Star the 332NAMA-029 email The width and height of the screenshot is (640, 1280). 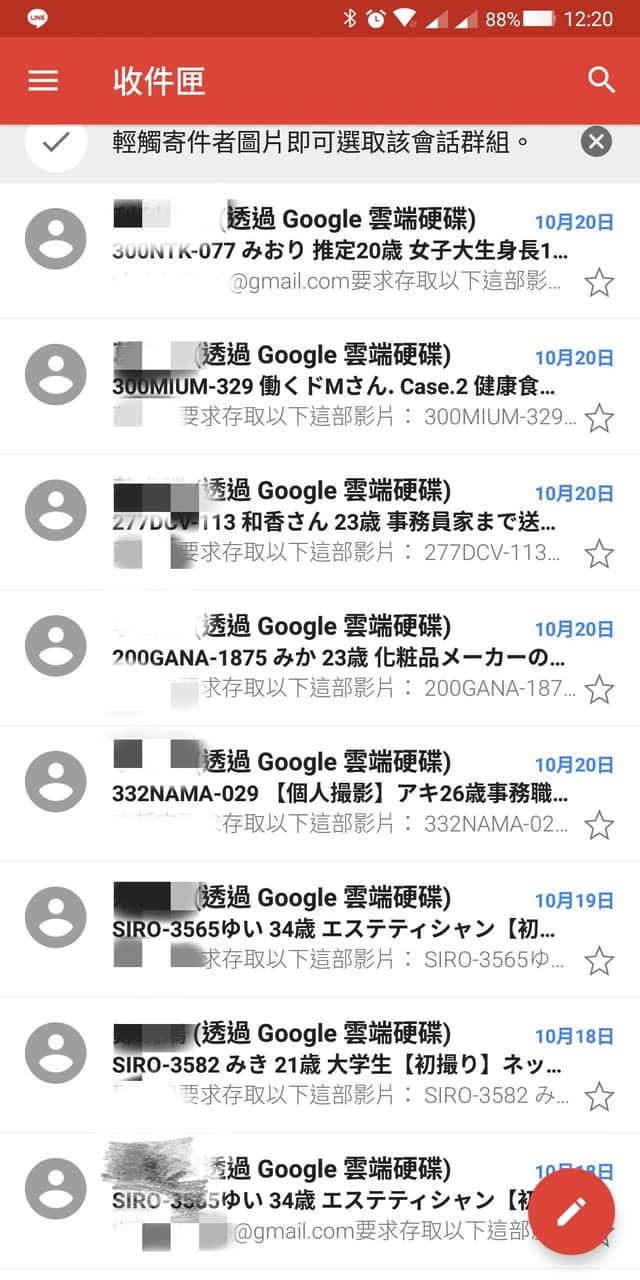click(599, 825)
